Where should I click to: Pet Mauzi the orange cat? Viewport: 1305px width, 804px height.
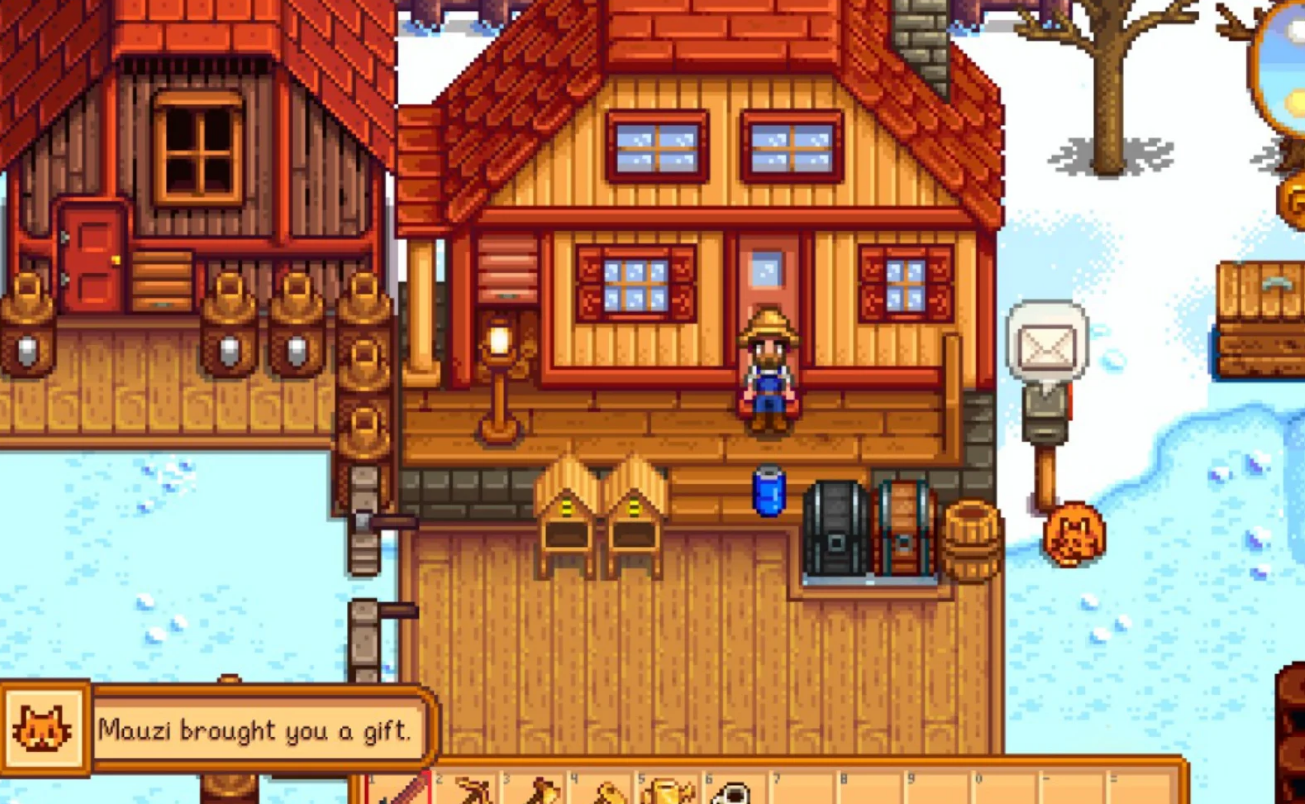pyautogui.click(x=1073, y=535)
